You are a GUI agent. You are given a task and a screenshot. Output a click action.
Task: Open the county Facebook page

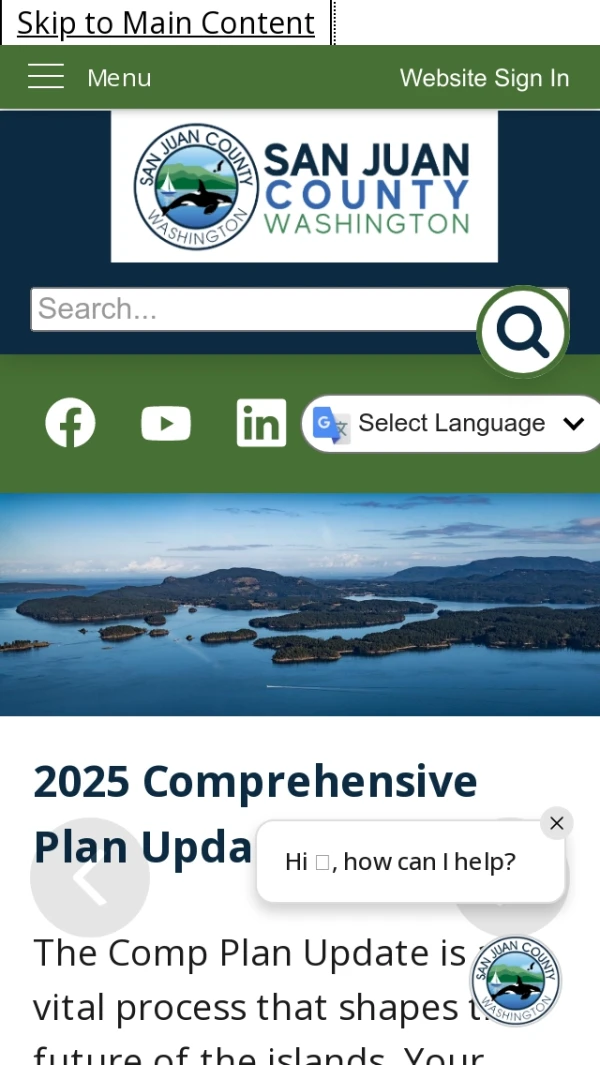[x=70, y=423]
